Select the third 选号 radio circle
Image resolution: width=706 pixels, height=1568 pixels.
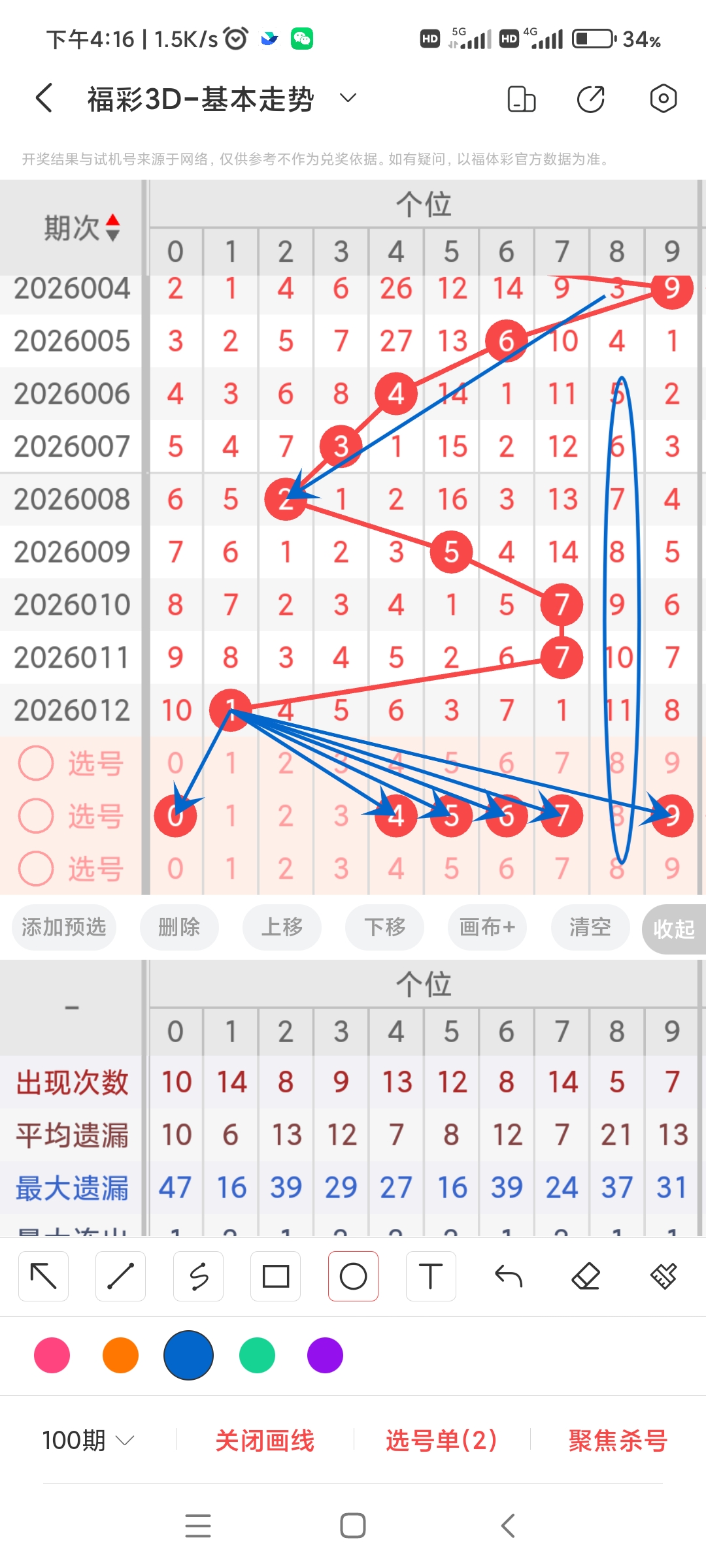point(36,869)
